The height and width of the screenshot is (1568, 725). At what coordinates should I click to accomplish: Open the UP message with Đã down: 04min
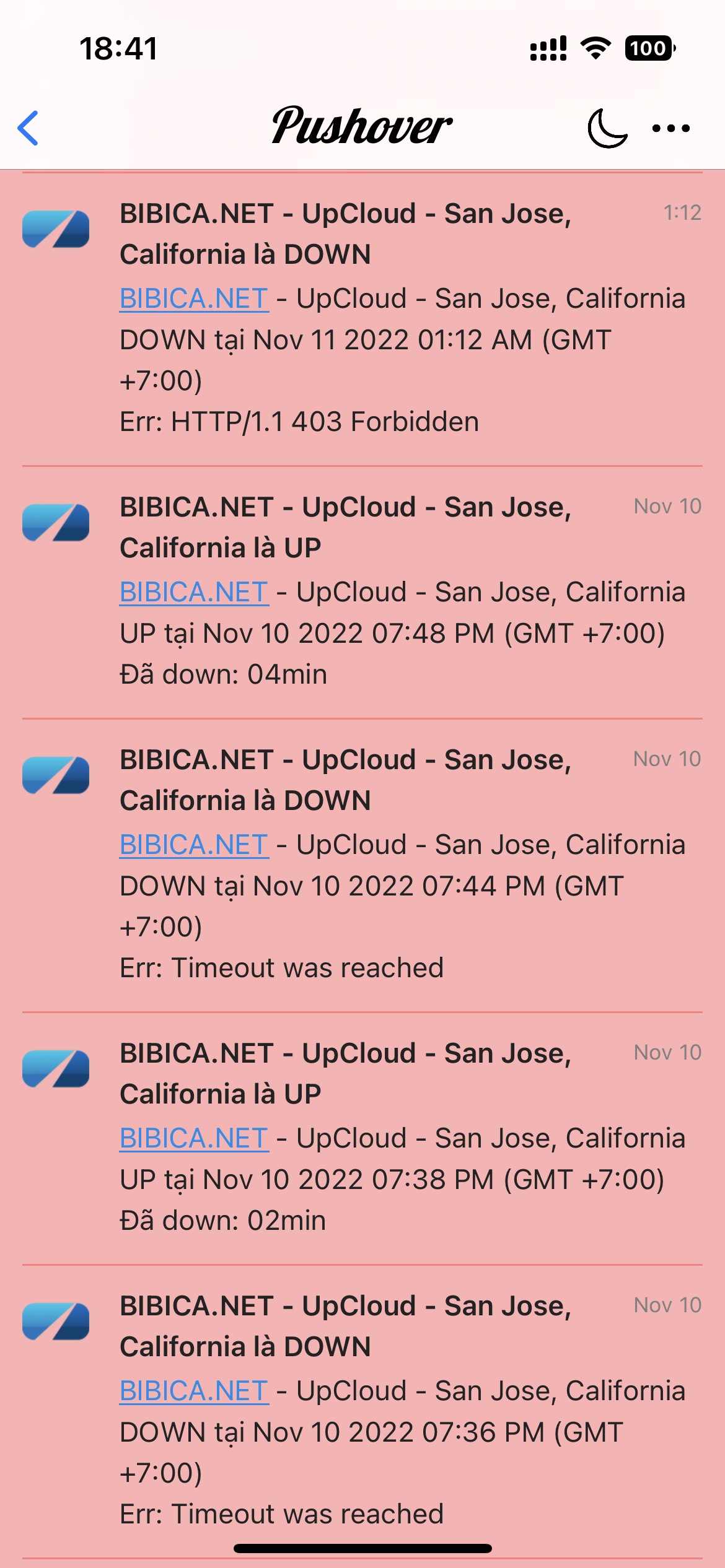(x=362, y=593)
